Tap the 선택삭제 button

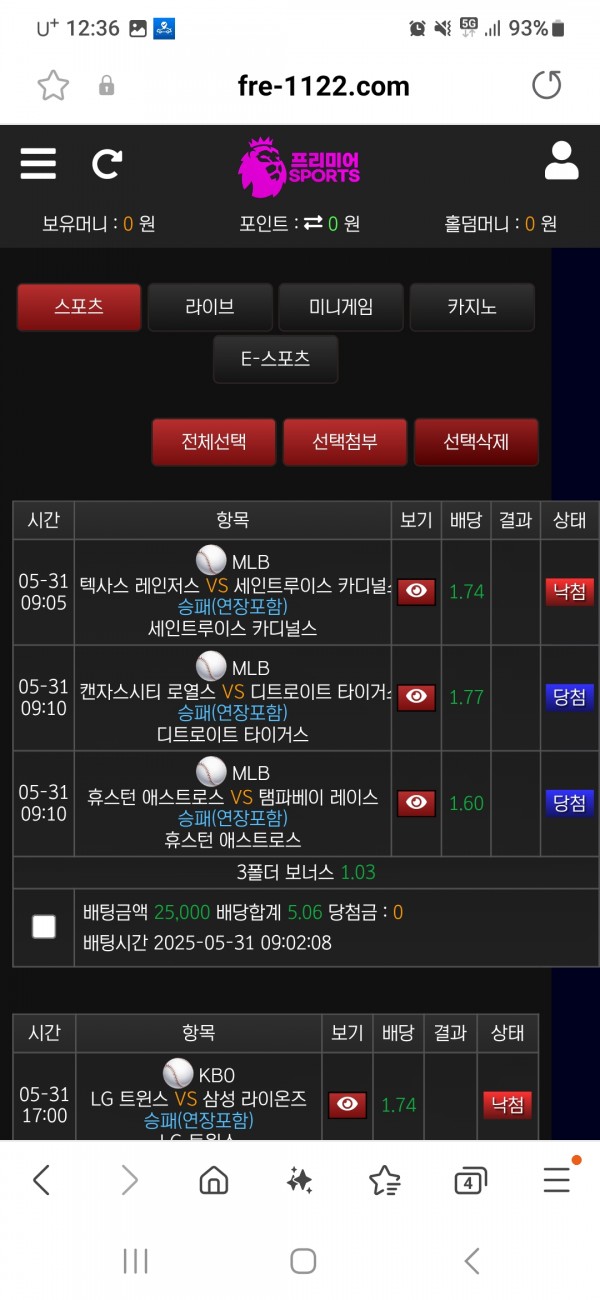[x=476, y=442]
